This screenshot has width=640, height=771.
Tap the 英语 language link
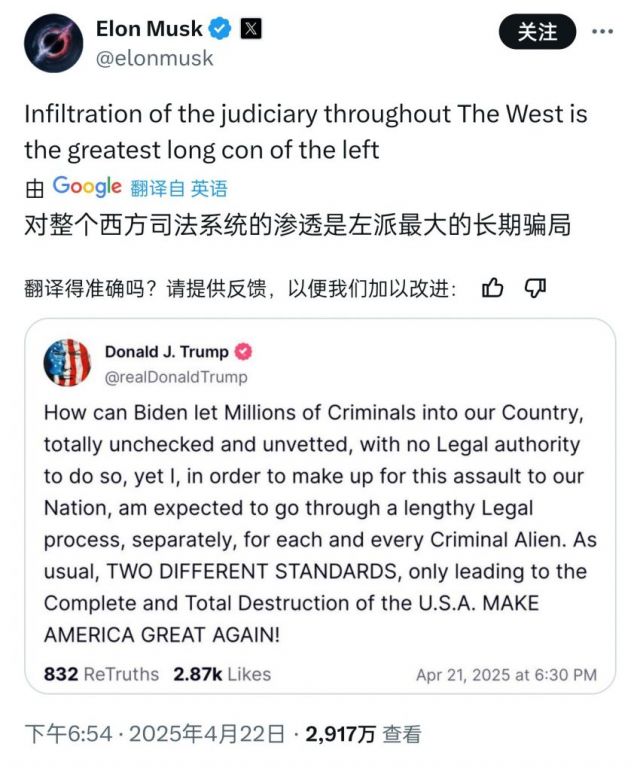point(209,188)
